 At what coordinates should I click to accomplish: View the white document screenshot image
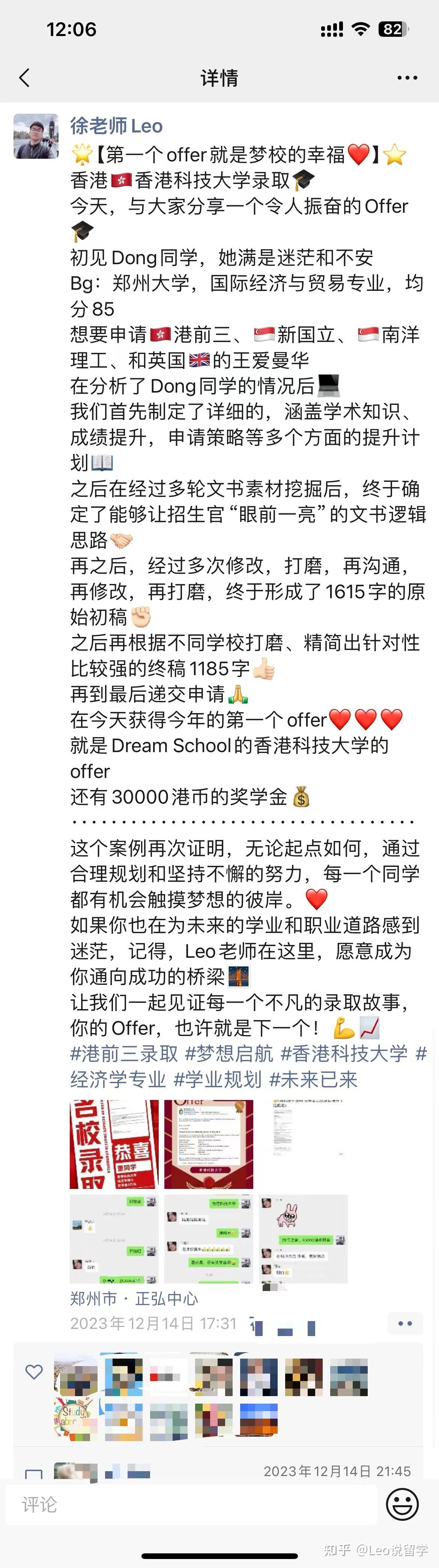pos(303,1144)
